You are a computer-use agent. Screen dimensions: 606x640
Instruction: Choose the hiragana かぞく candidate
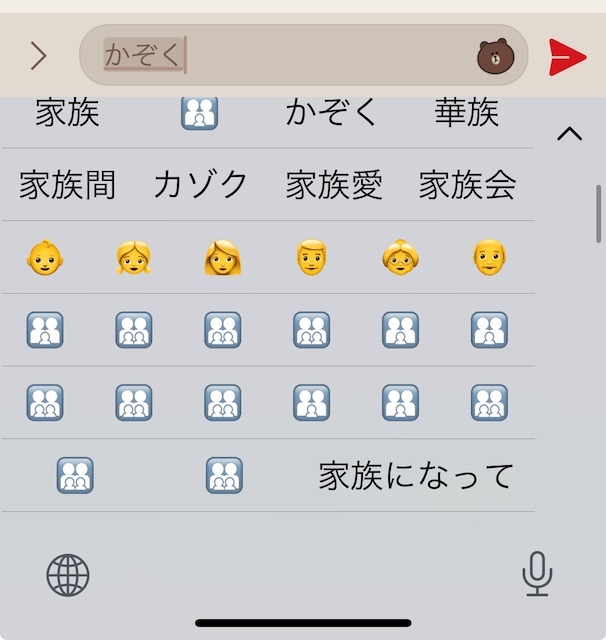[332, 113]
